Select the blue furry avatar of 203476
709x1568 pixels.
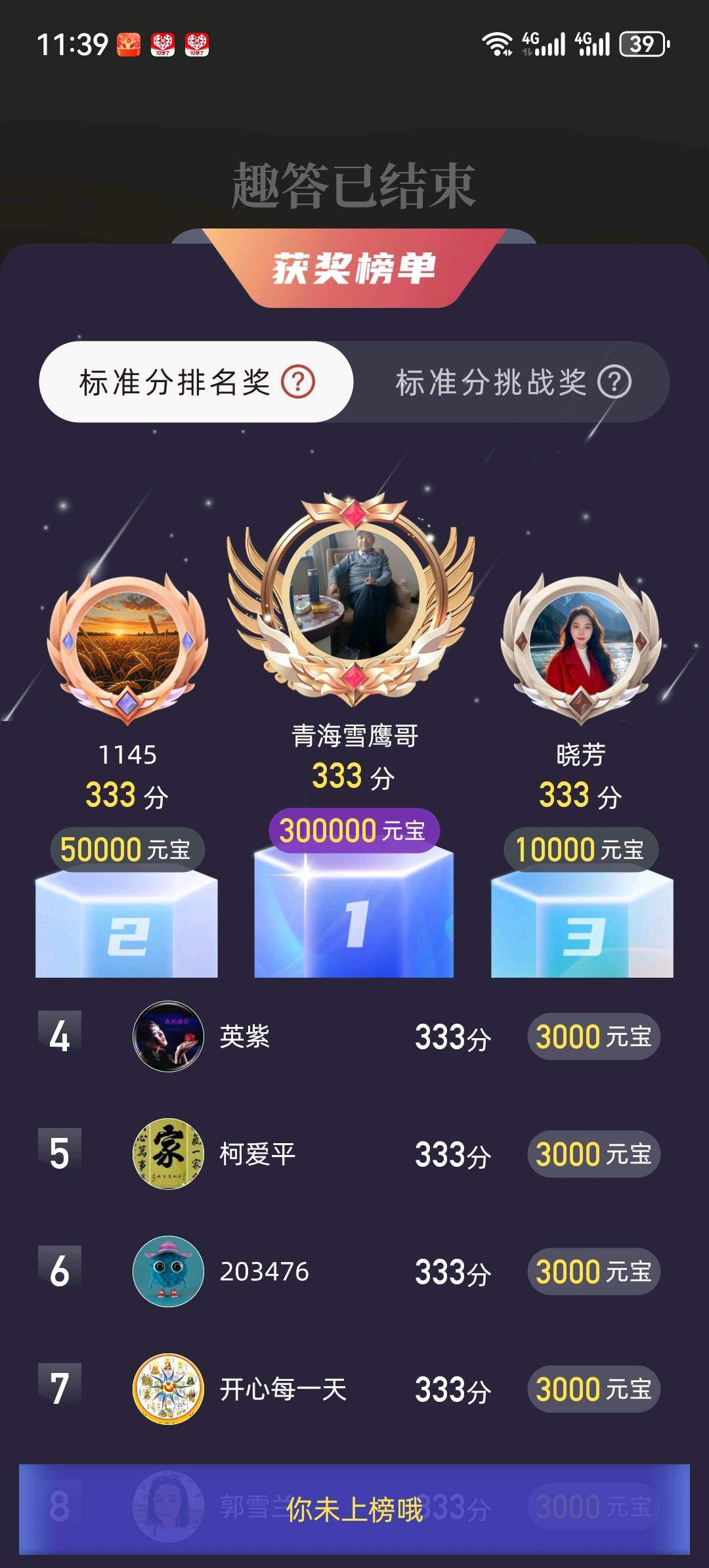click(x=167, y=1271)
